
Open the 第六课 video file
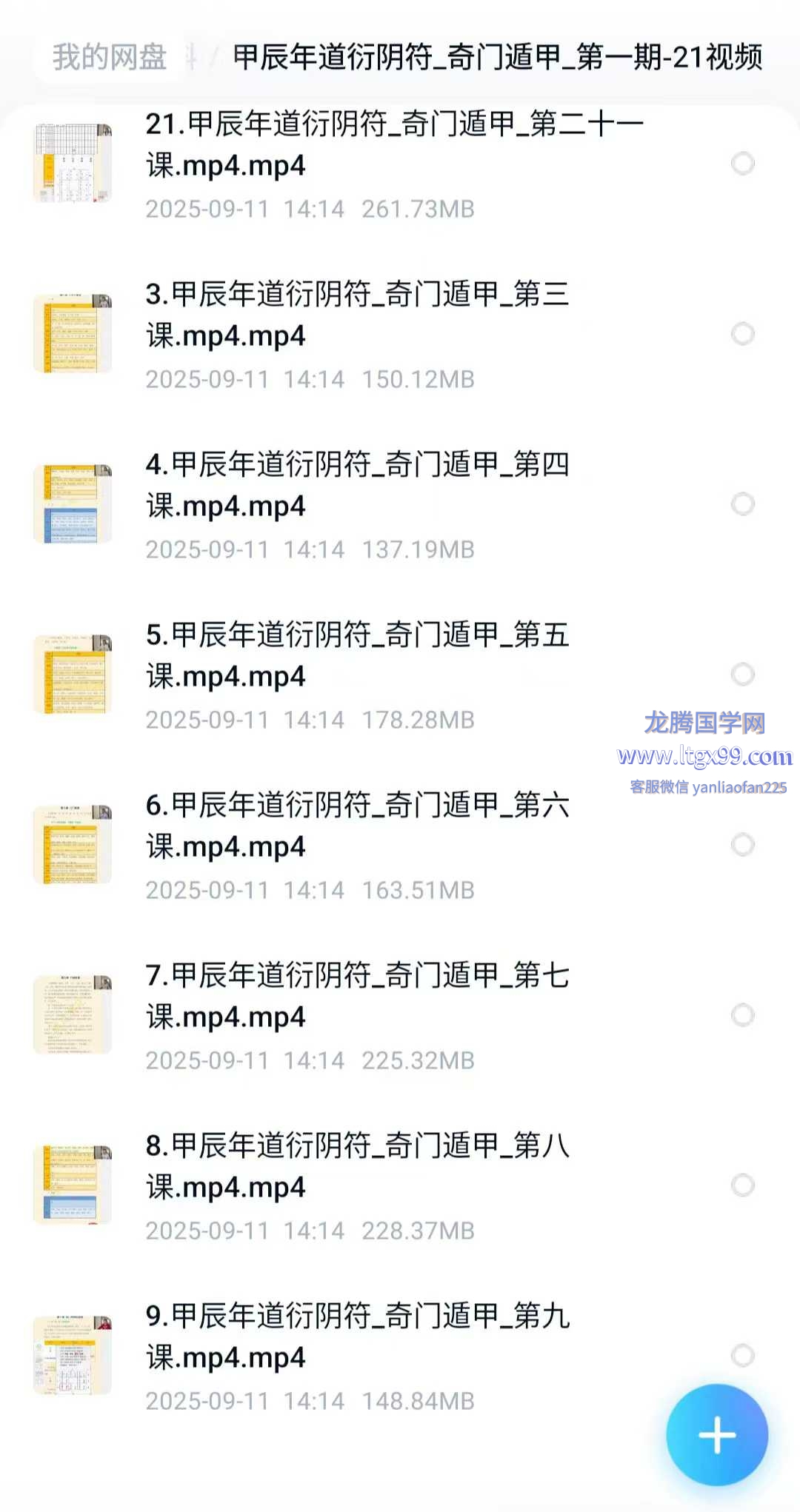click(x=357, y=826)
